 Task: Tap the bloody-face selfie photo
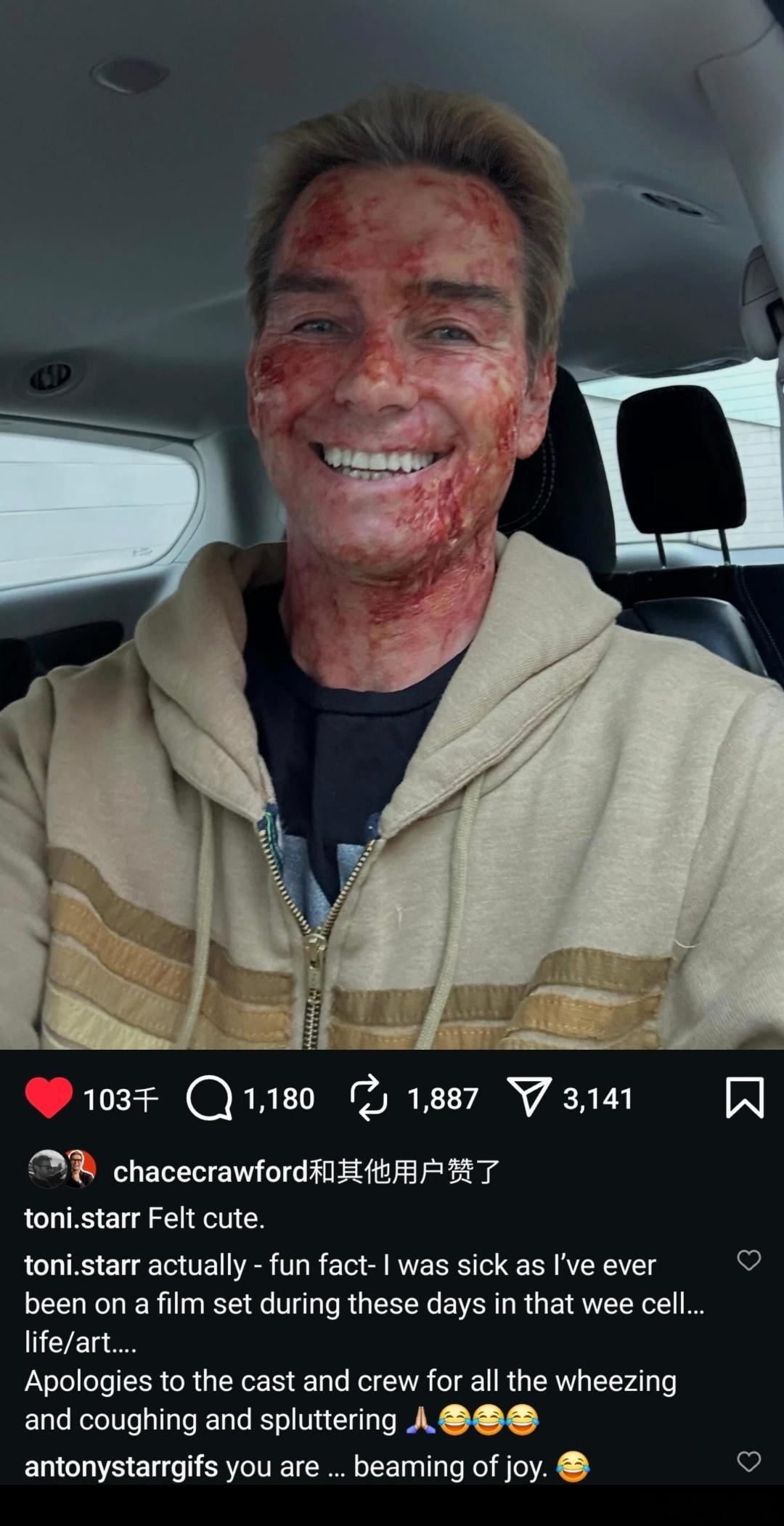pos(392,530)
